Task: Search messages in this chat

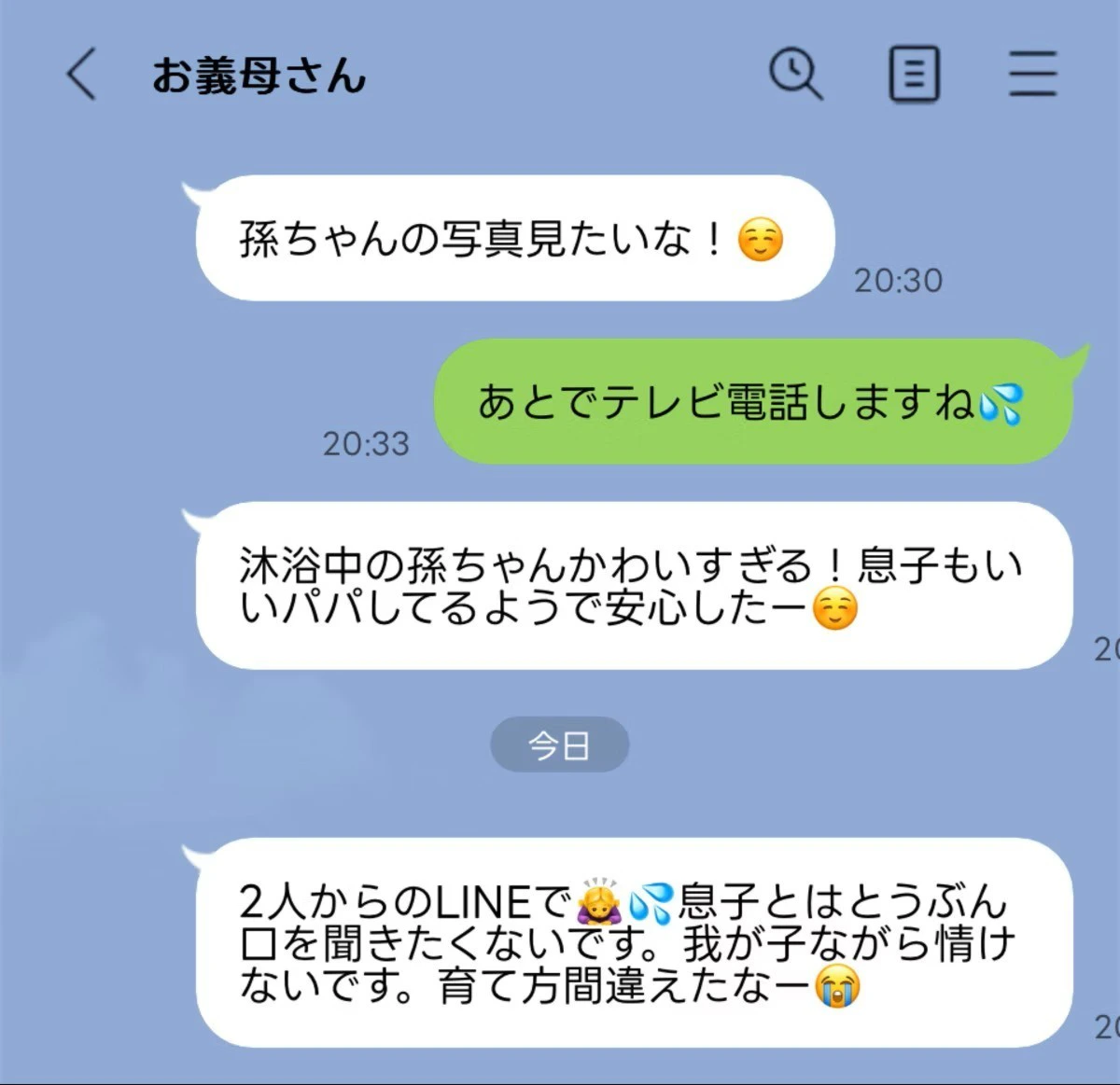Action: 795,75
